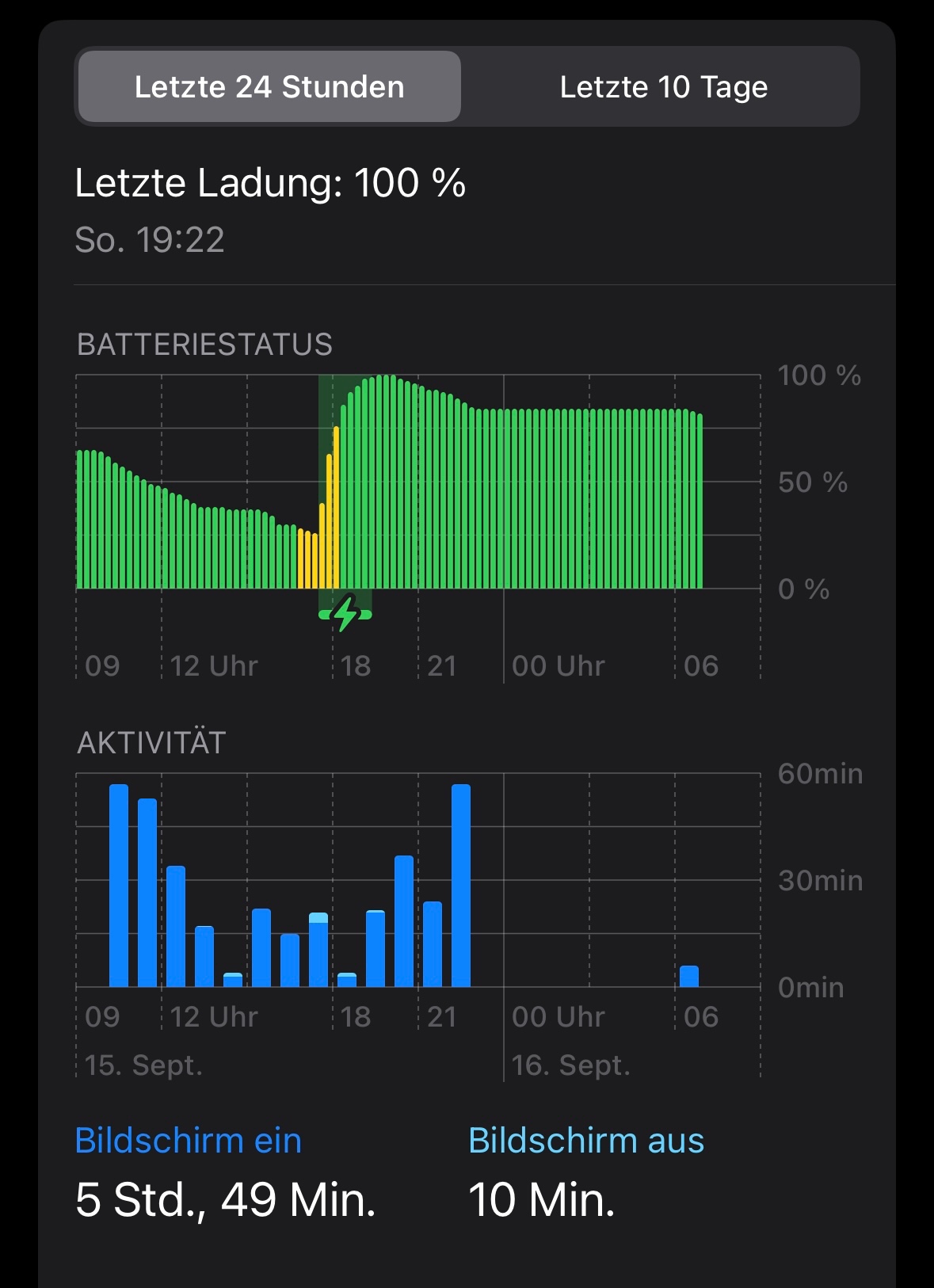Switch to the Letzte 10 Tage view
934x1288 pixels.
click(x=663, y=87)
